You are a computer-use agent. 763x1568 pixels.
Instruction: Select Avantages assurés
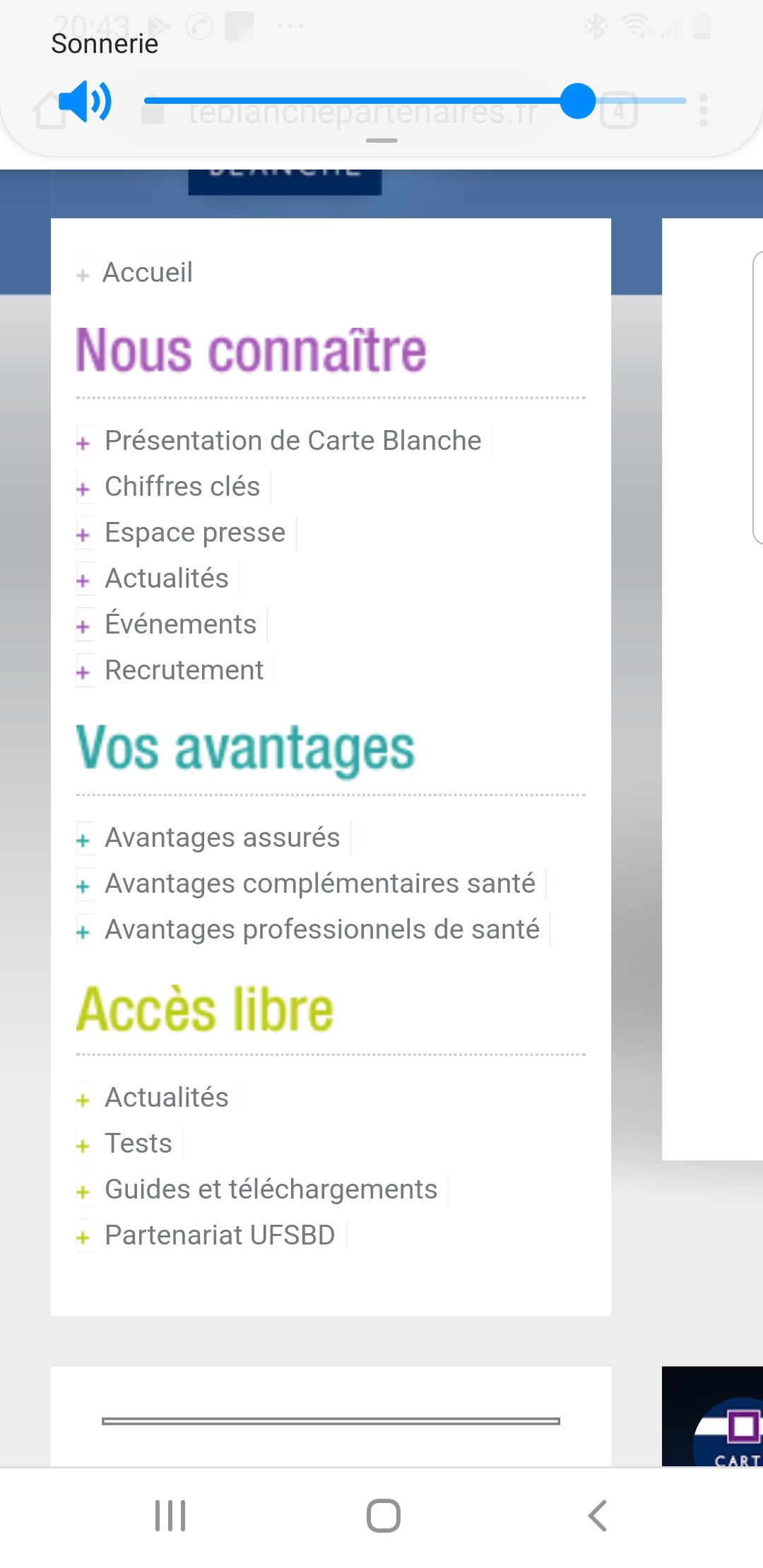pos(222,838)
